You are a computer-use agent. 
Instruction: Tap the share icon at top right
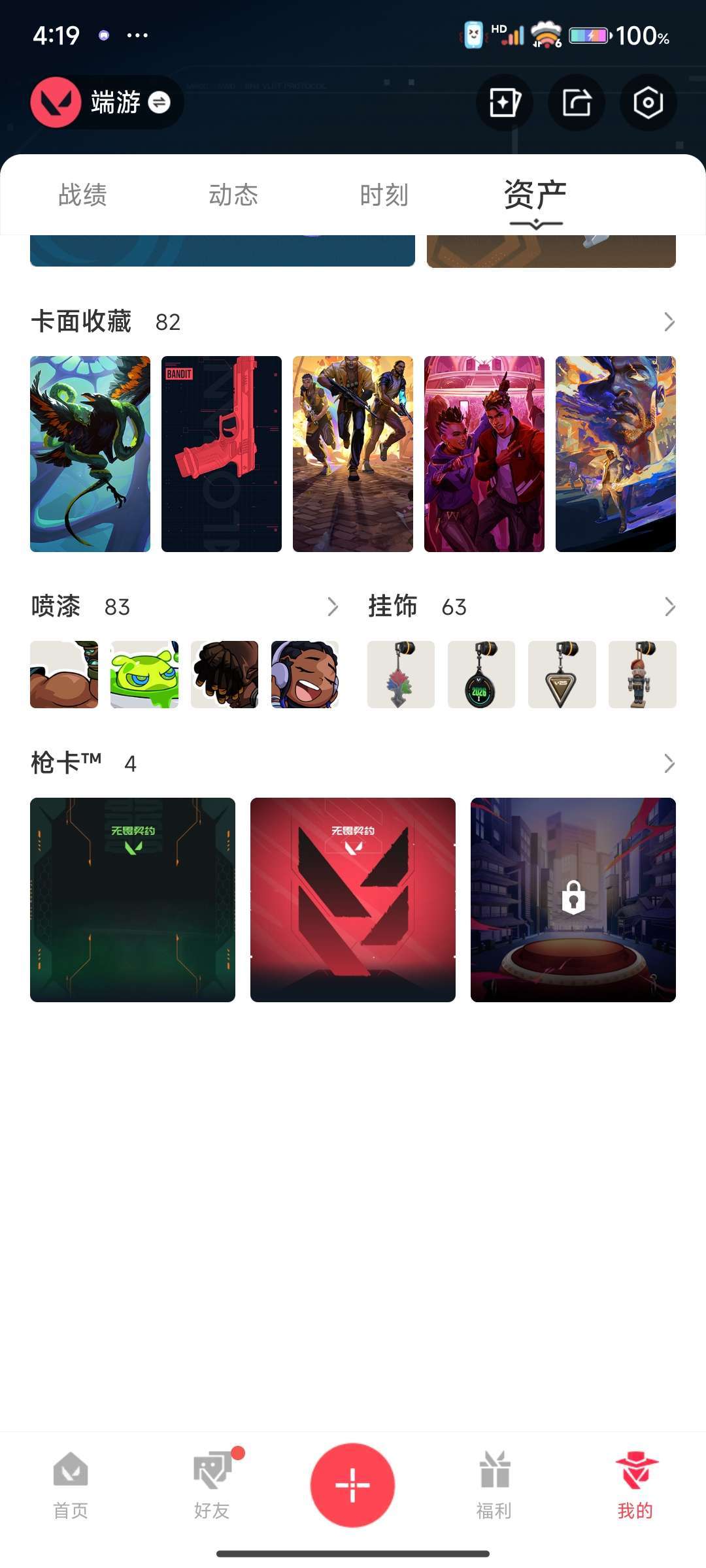[x=576, y=103]
